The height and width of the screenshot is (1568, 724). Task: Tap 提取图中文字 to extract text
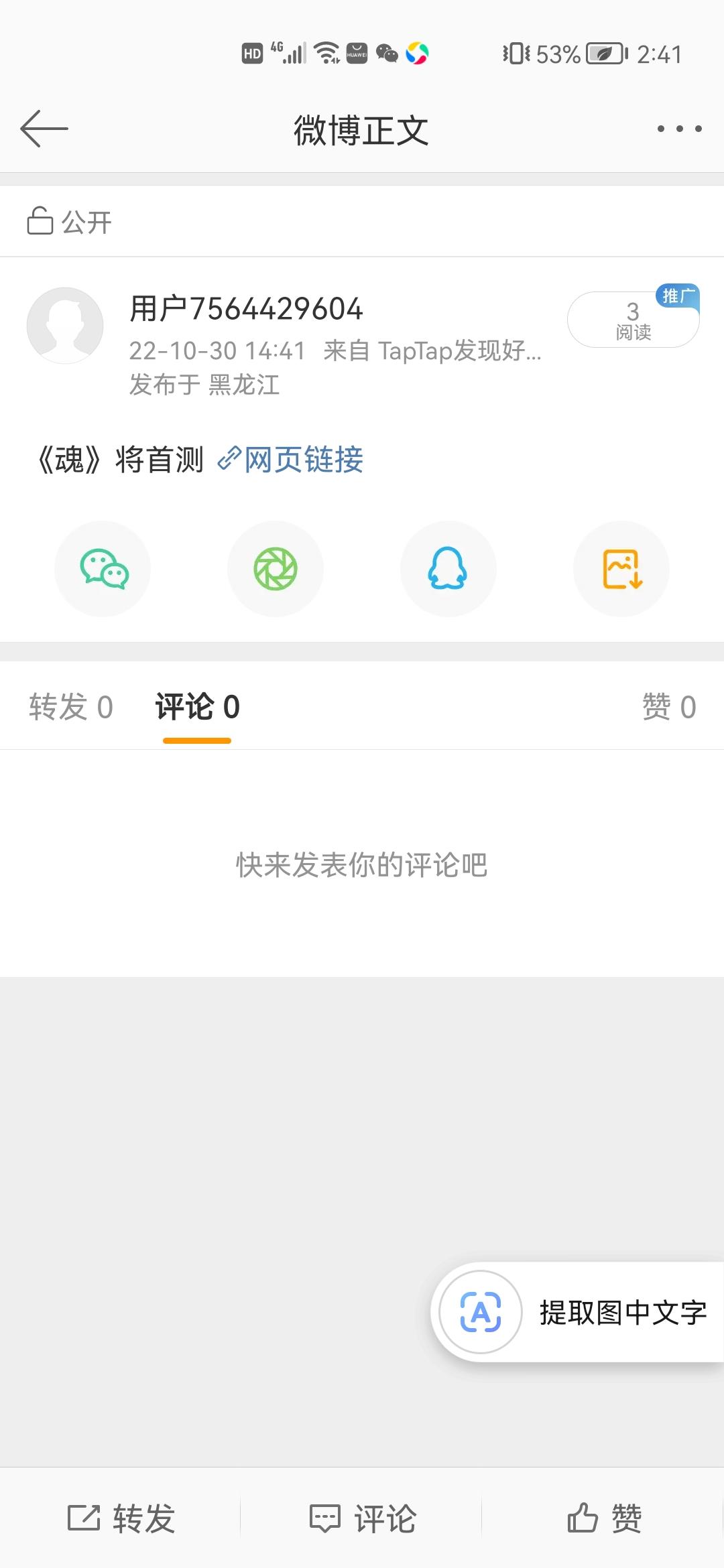coord(577,1312)
